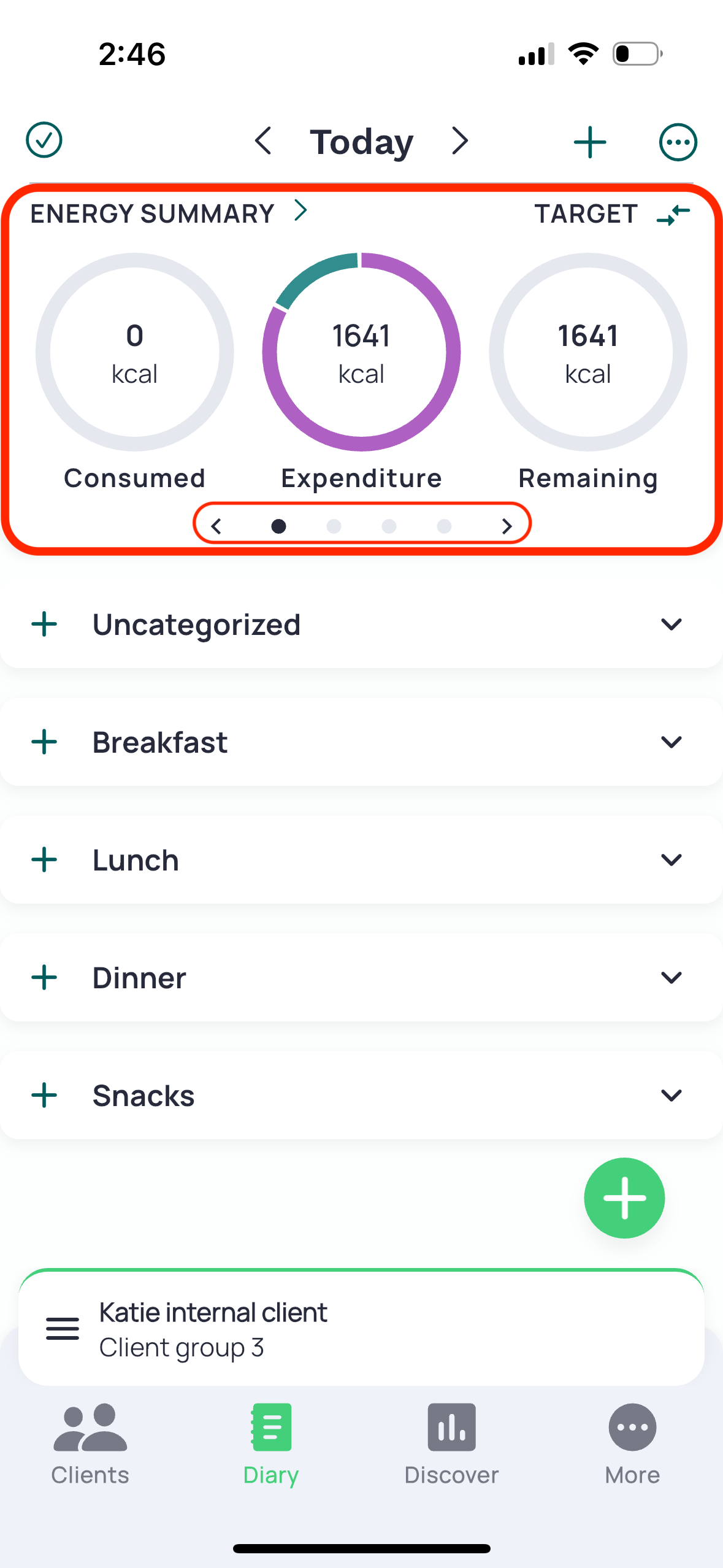Viewport: 723px width, 1568px height.
Task: Add food to Lunch
Action: pos(44,860)
